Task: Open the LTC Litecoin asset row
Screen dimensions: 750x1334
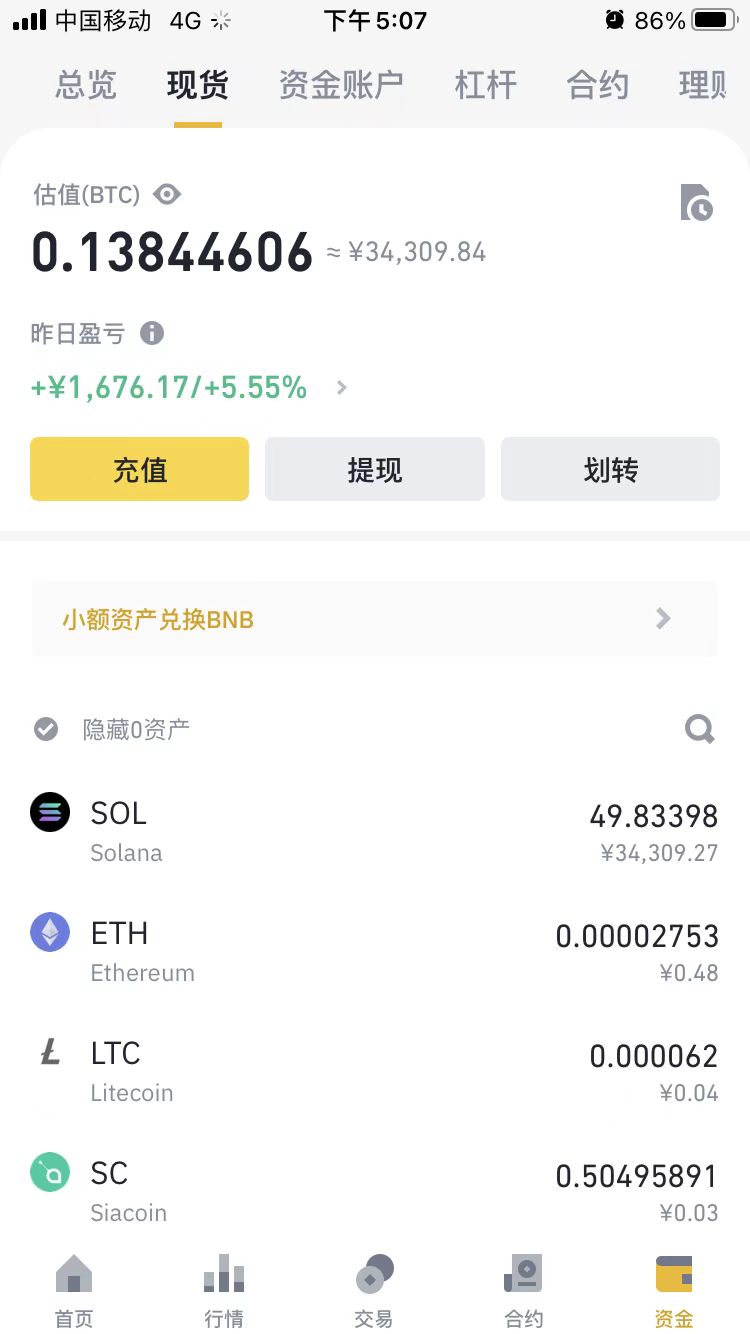Action: click(375, 1070)
